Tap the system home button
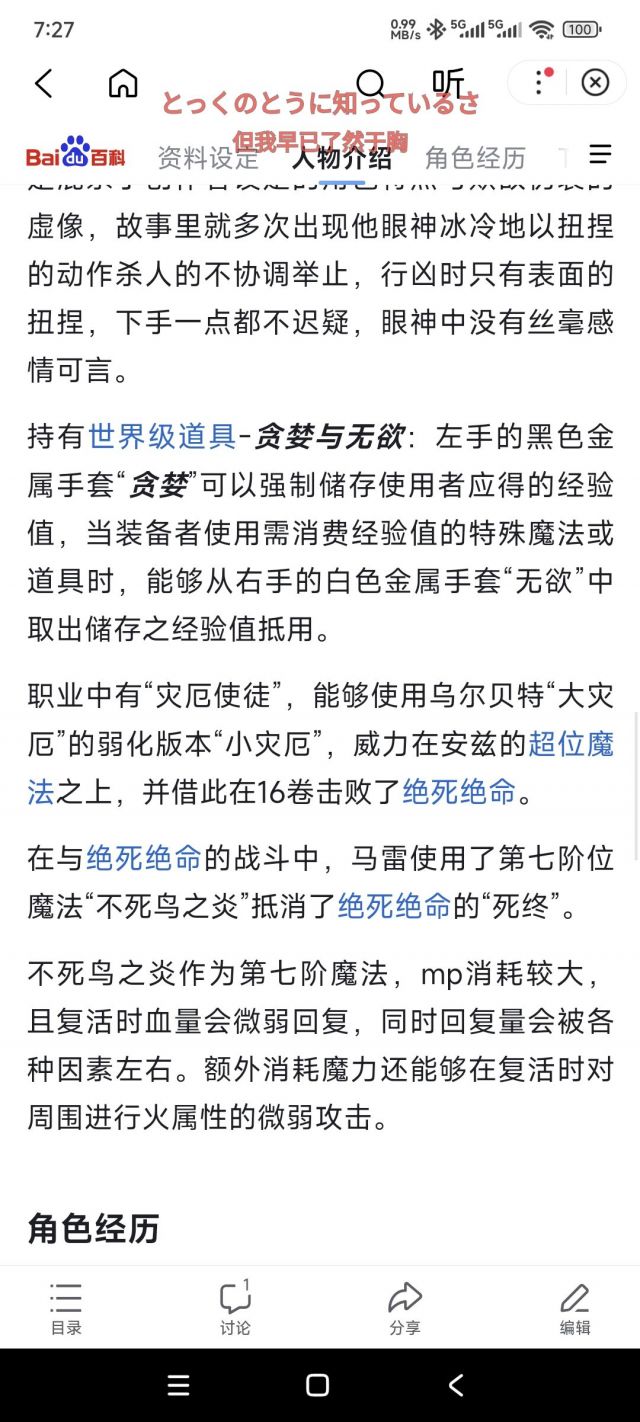This screenshot has width=640, height=1422. pos(318,1385)
